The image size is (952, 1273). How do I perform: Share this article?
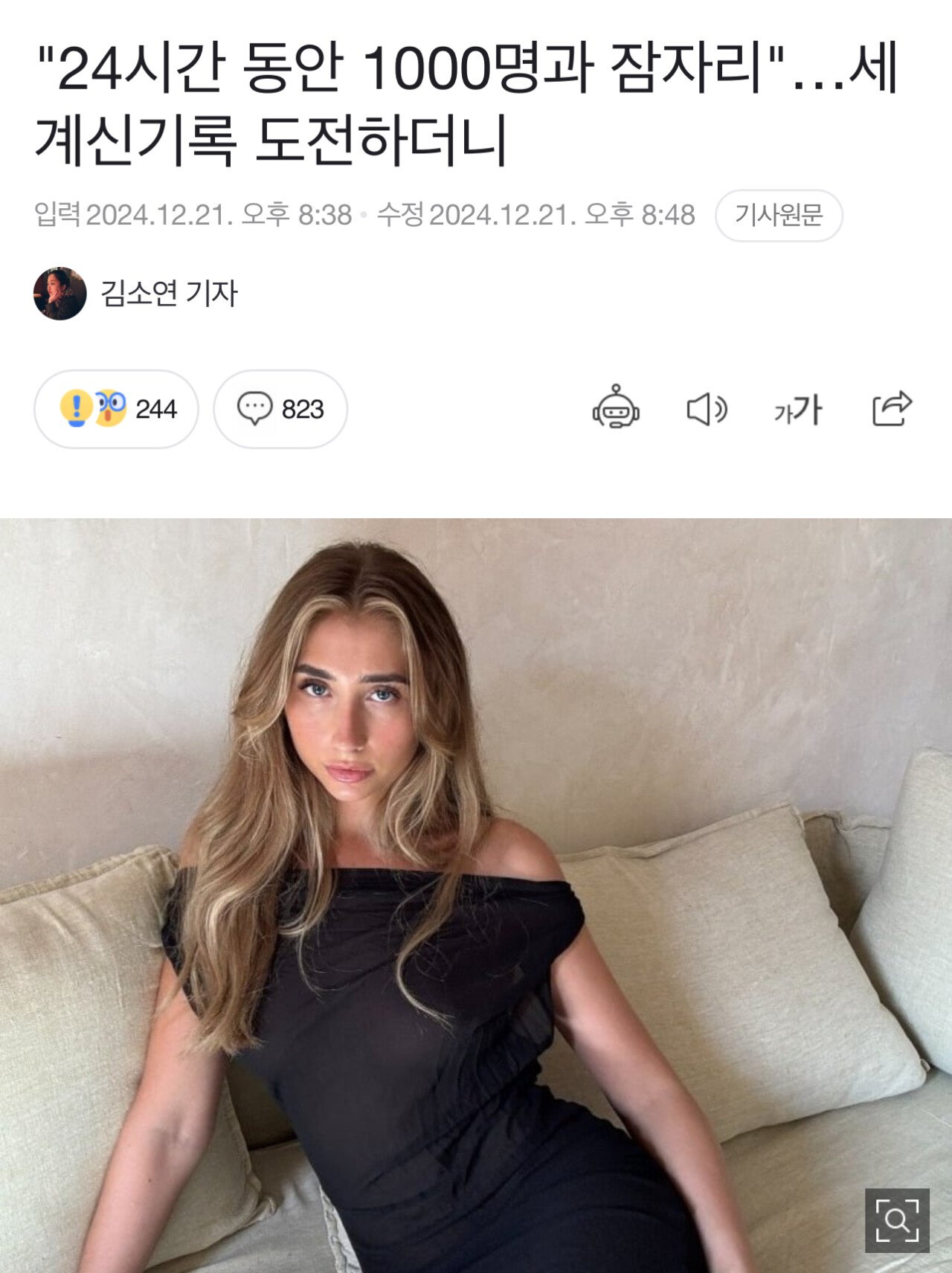coord(891,408)
